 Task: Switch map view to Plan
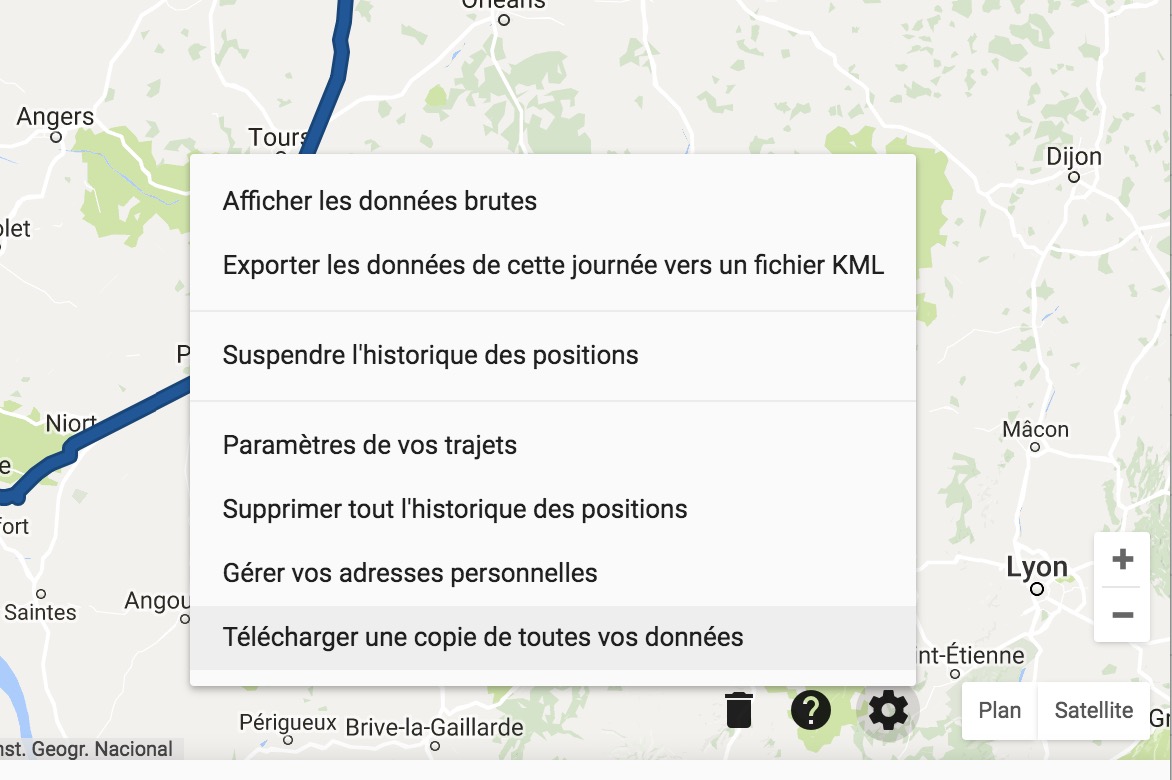coord(1000,711)
